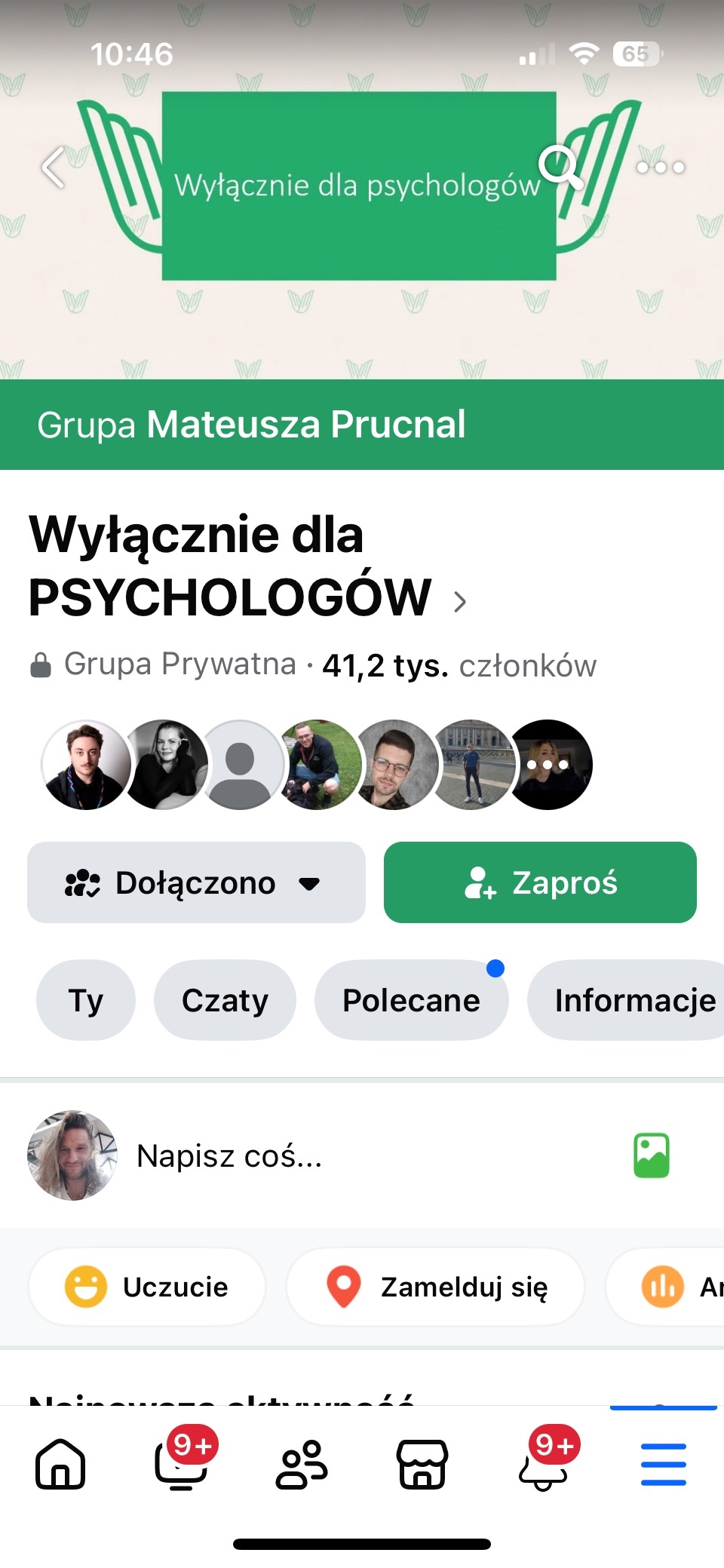This screenshot has height=1568, width=724.
Task: Switch to the Czaty chip
Action: pyautogui.click(x=225, y=1000)
